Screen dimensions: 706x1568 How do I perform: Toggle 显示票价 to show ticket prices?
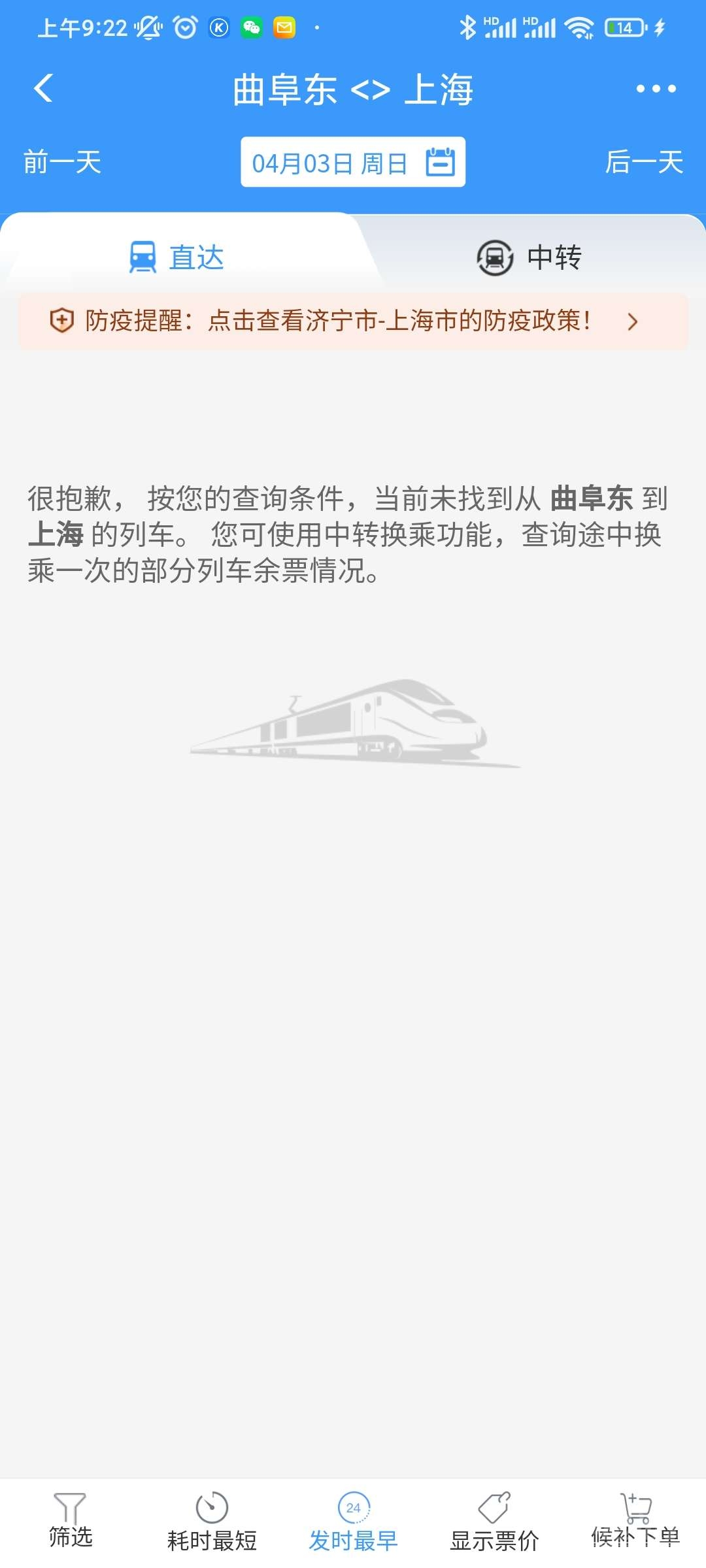[x=494, y=1521]
